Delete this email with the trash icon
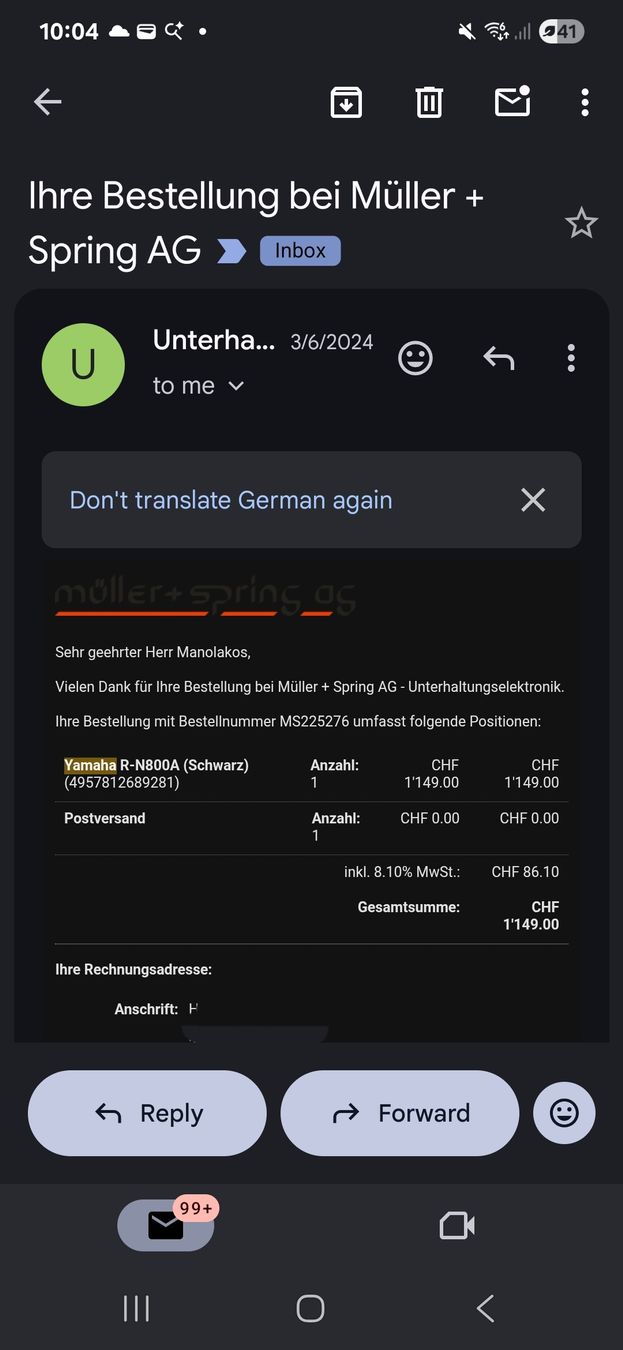The image size is (623, 1350). point(429,102)
